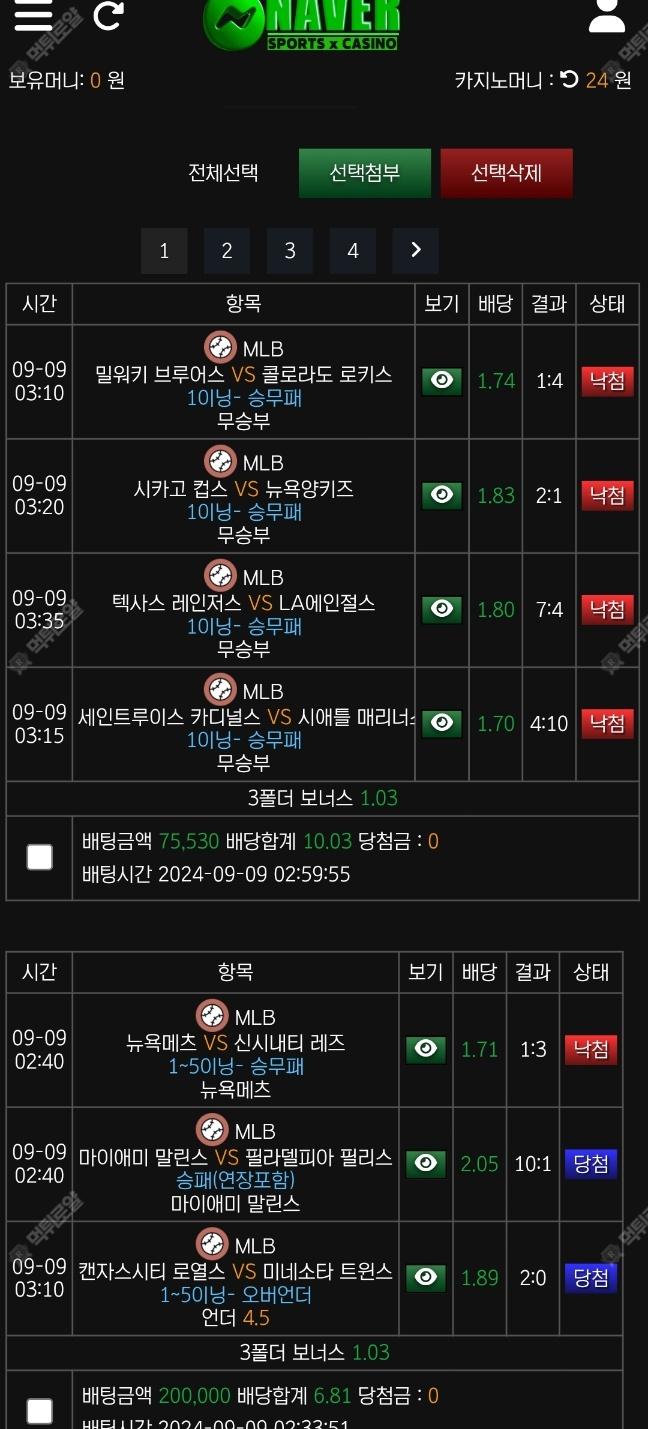Tap the refresh icon in header
The image size is (648, 1429).
coord(108,14)
